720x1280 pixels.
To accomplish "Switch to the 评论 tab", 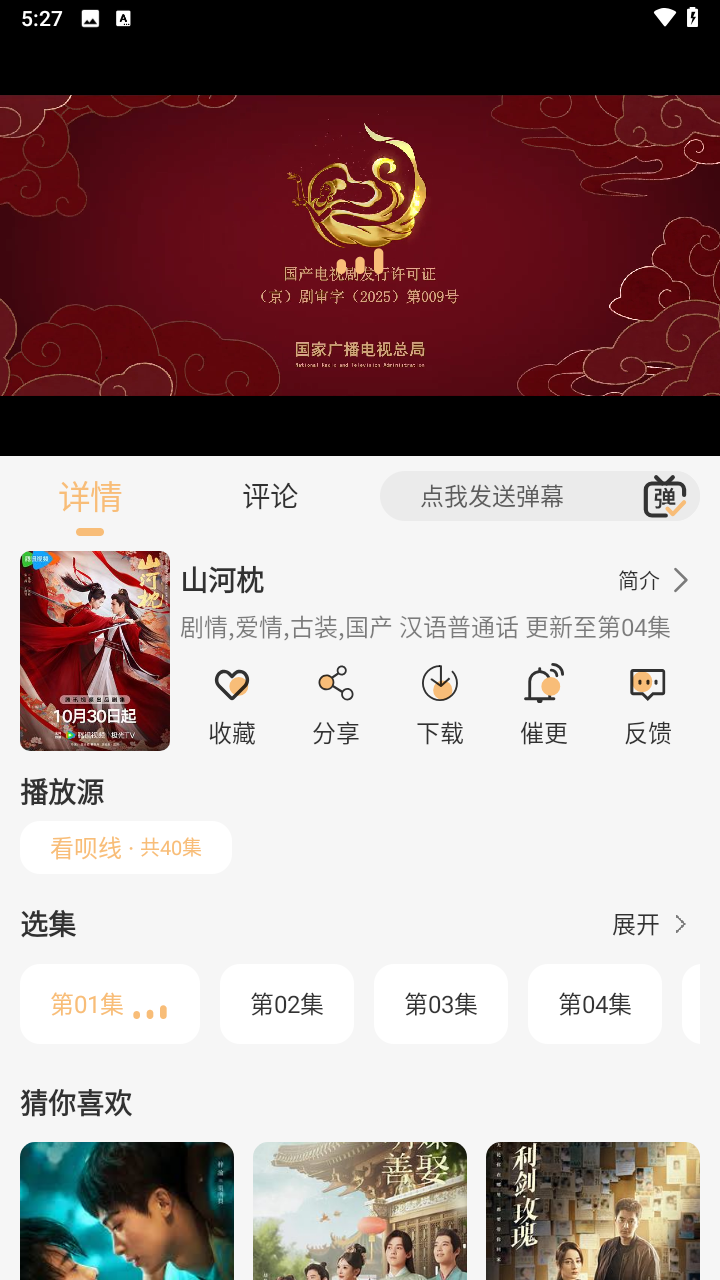I will (x=270, y=496).
